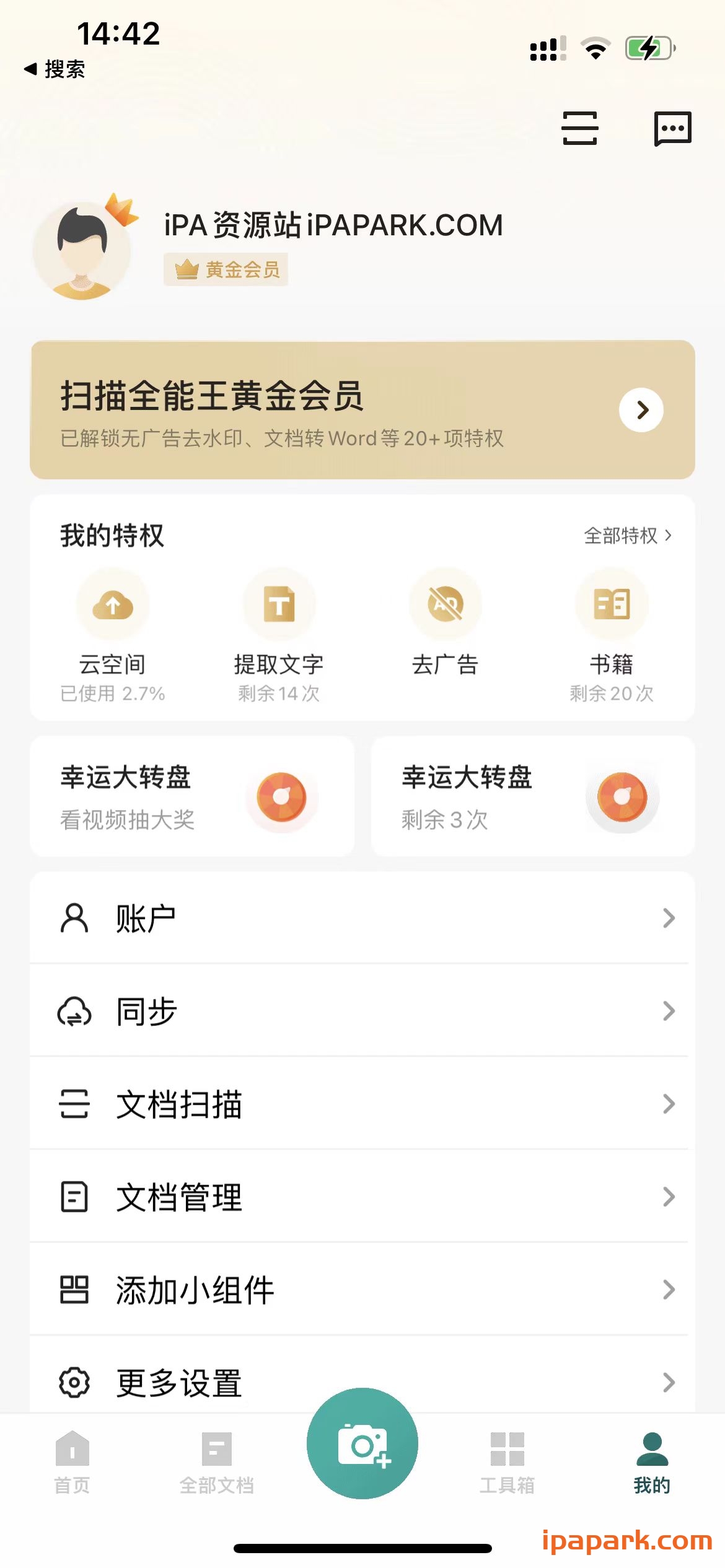725x1568 pixels.
Task: Open the 云空间 cloud storage privilege
Action: pos(113,604)
